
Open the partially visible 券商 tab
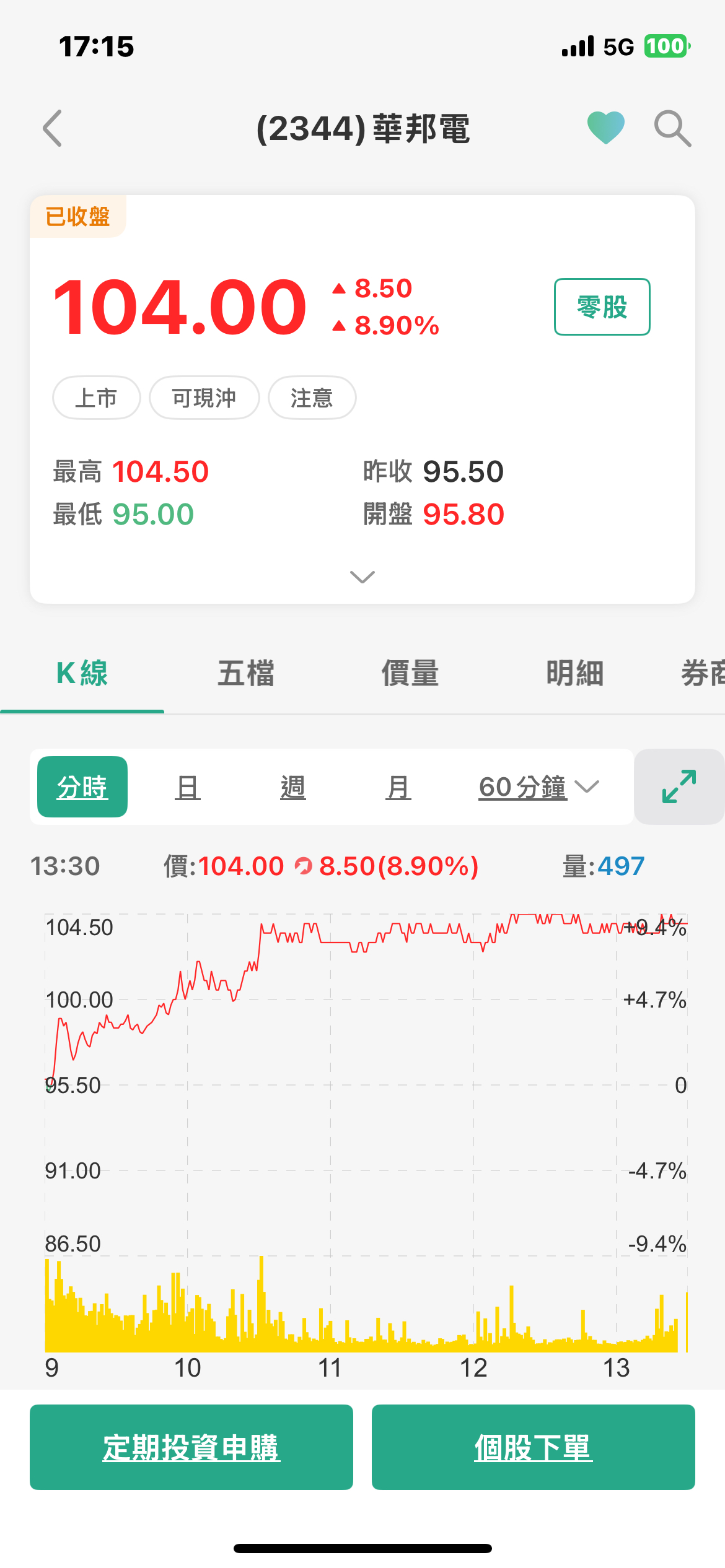pos(703,674)
